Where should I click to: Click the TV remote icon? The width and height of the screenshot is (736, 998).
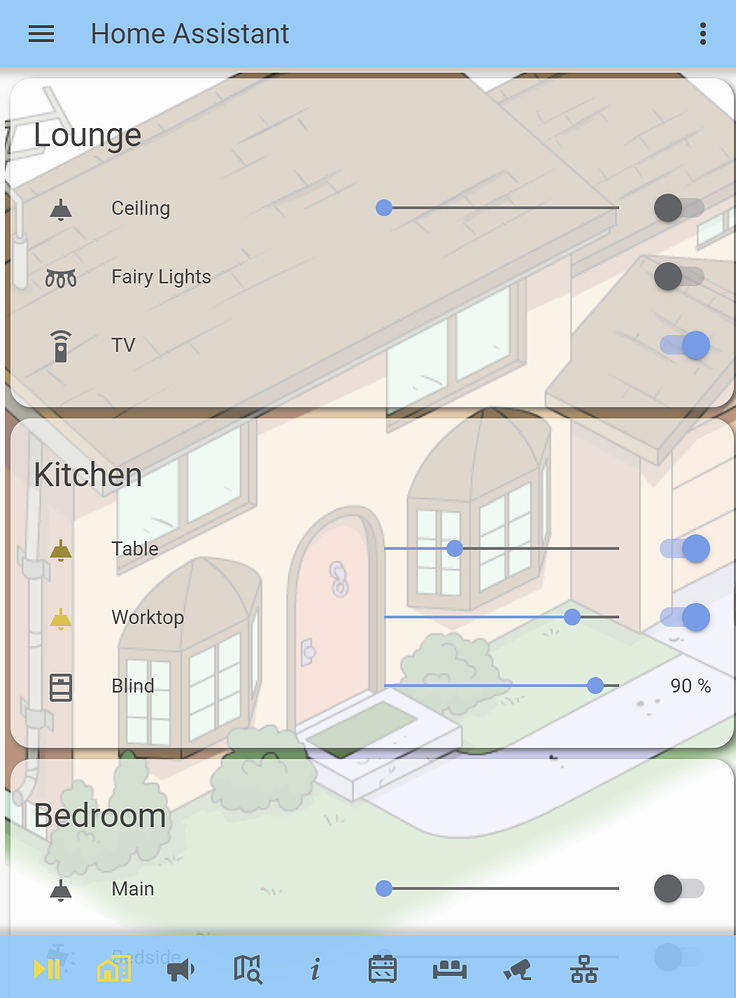(61, 345)
